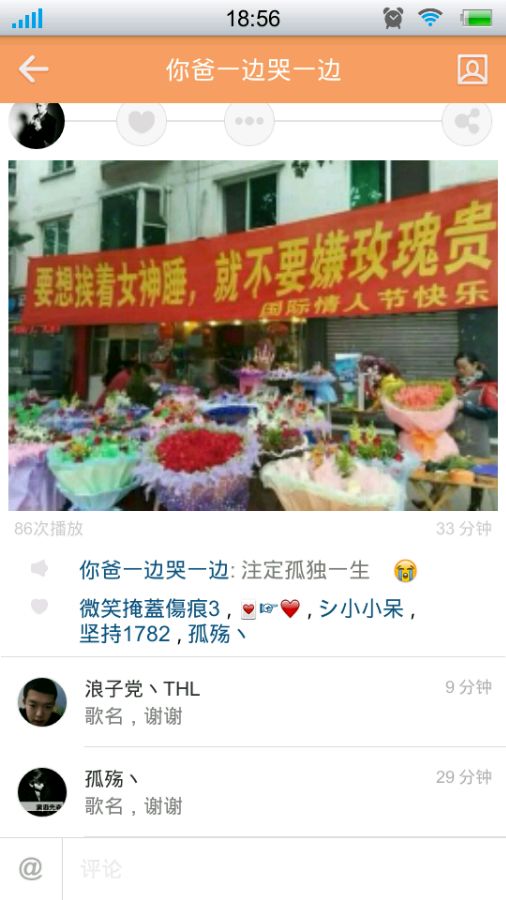506x900 pixels.
Task: Open comment by 孤殇丶
Action: tap(253, 792)
